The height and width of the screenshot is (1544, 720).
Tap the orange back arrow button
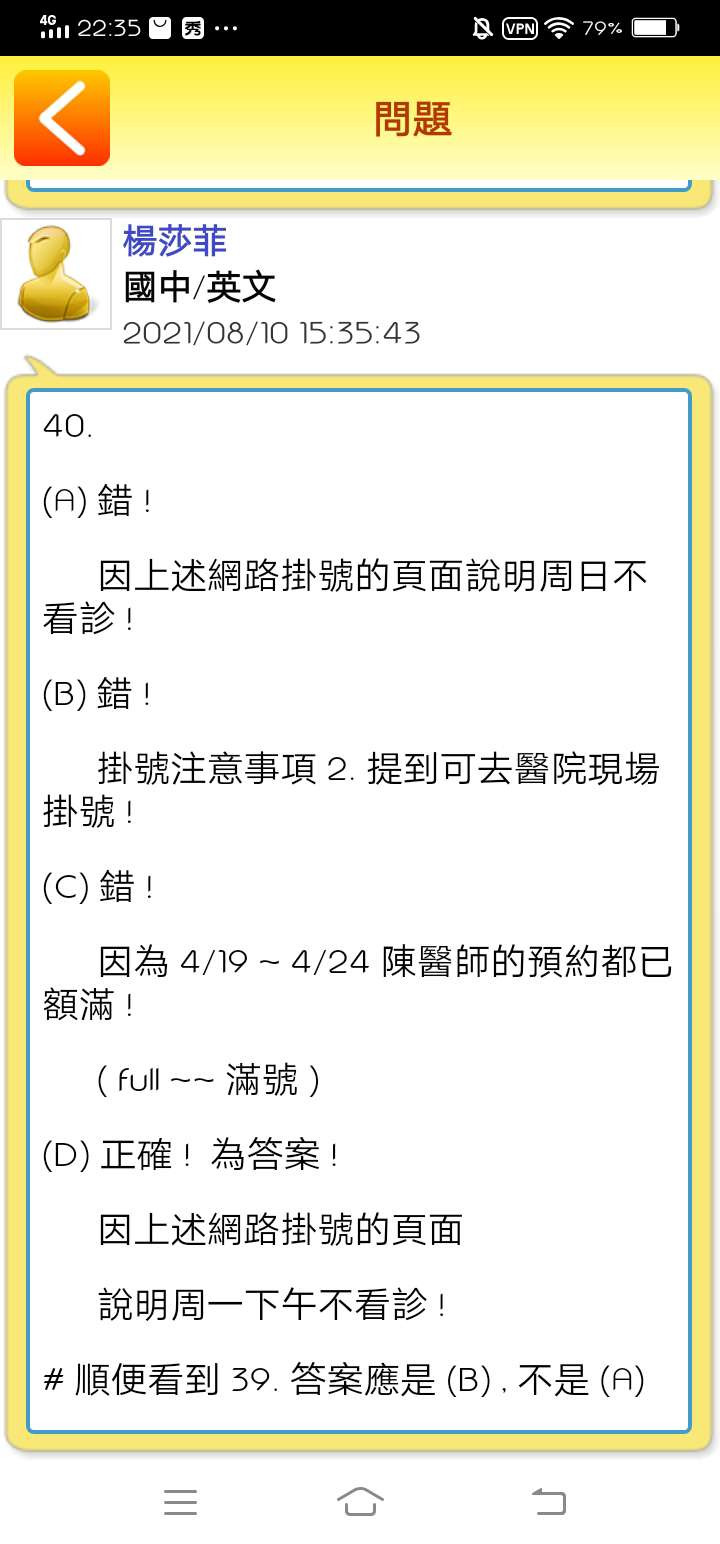tap(62, 118)
